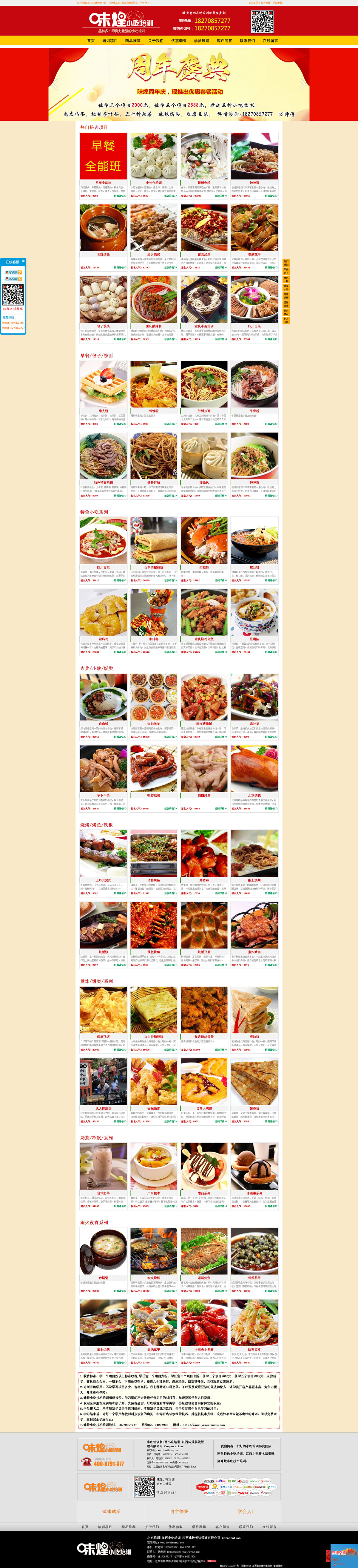Viewport: 358px width, 1568px height.
Task: Select the 联系我们 nav item
Action: (247, 41)
